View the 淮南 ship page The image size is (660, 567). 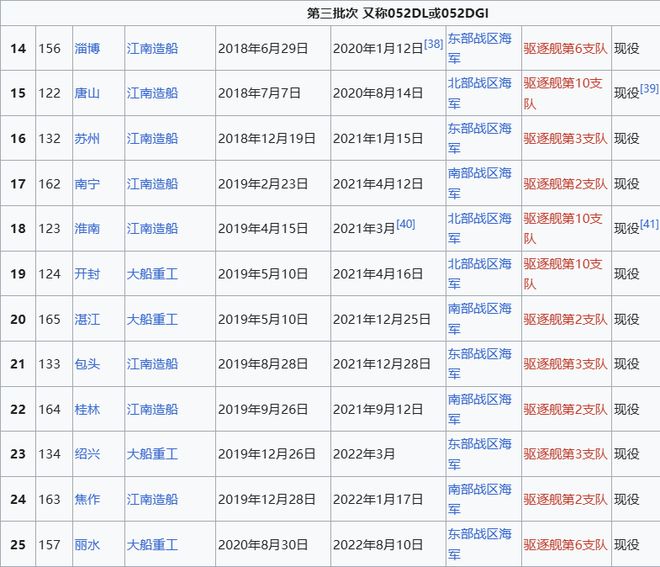(87, 229)
